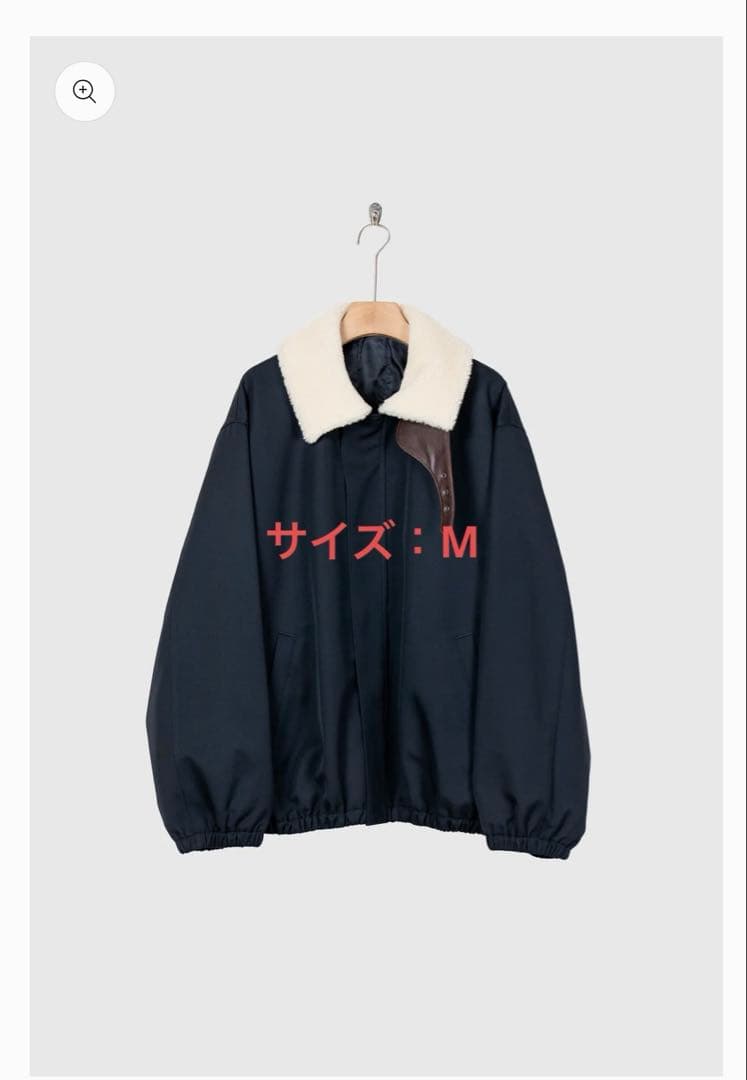Click the magnifying glass to enlarge the jacket
The height and width of the screenshot is (1080, 747).
pyautogui.click(x=84, y=91)
